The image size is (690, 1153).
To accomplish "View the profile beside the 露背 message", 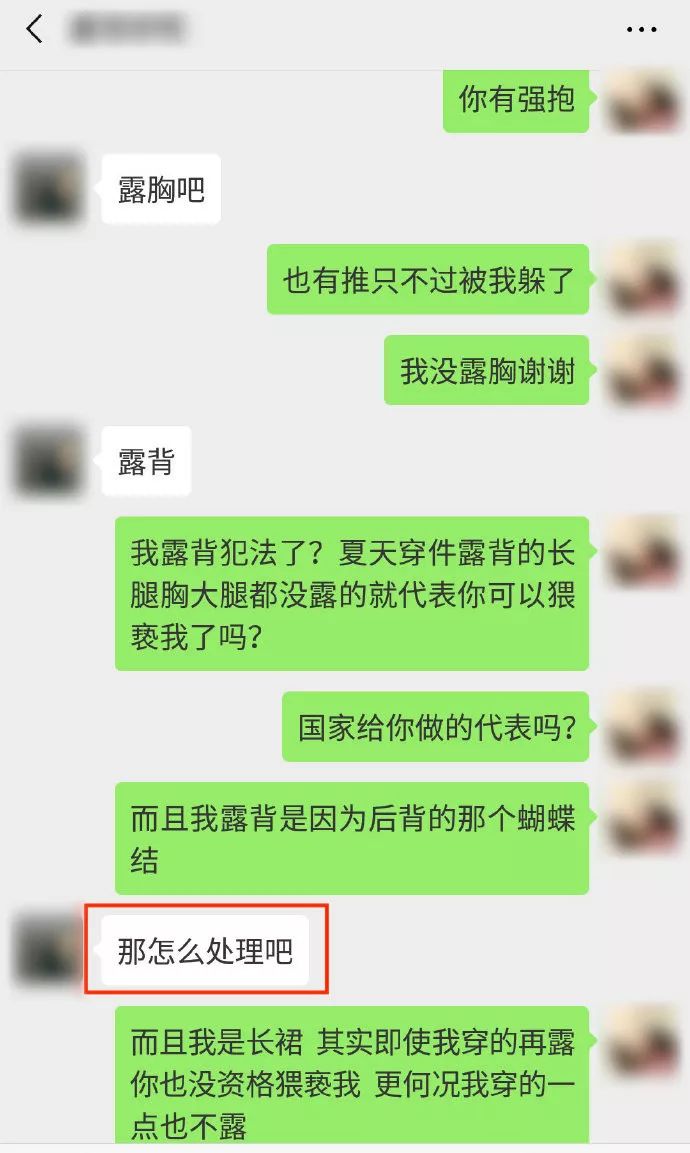I will 49,460.
